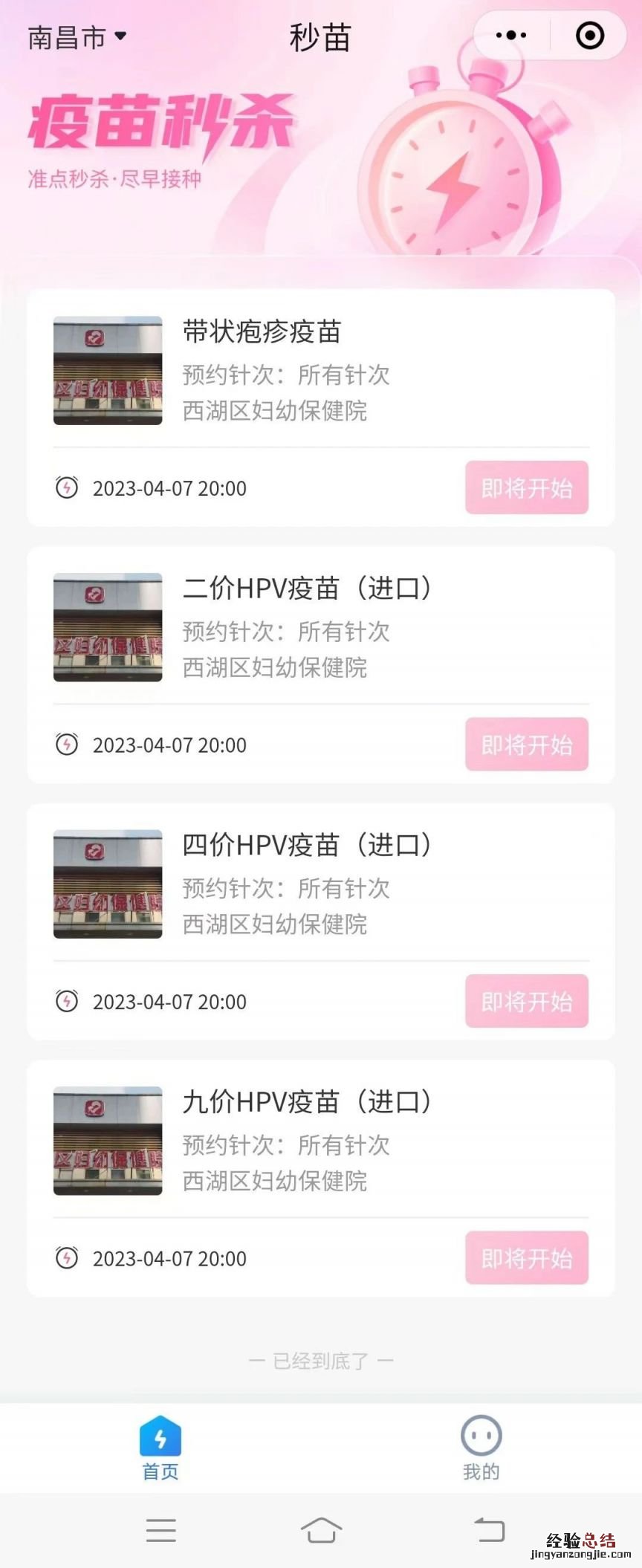Tap 即将开始 for 二价HPV疫苗
Viewport: 642px width, 1568px height.
point(527,745)
